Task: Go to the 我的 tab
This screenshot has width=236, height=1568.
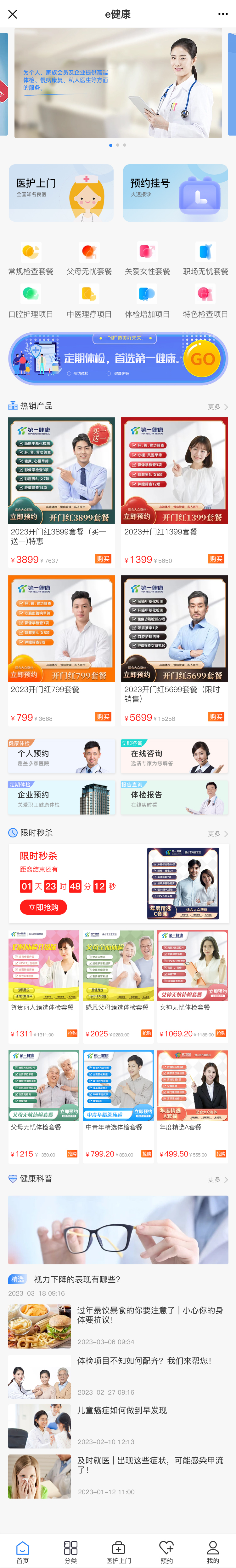Action: coord(213,1552)
